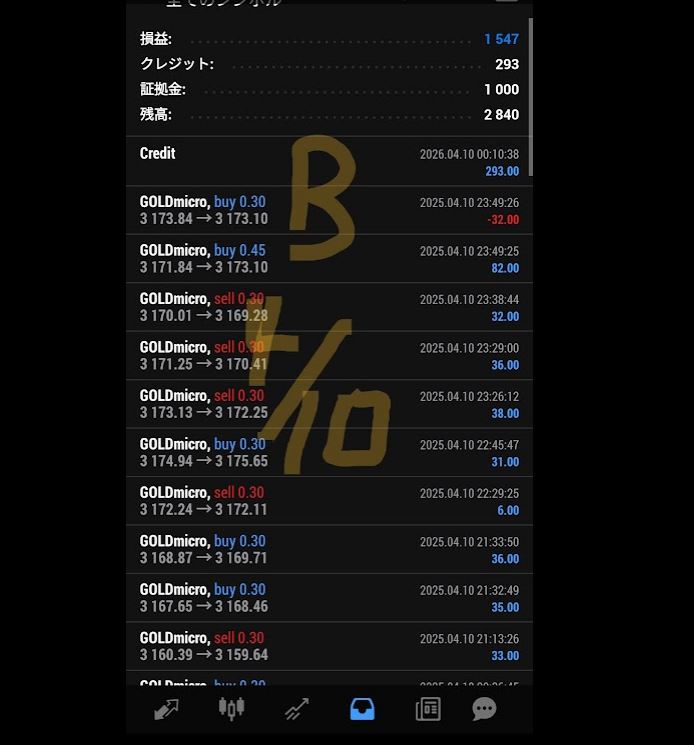This screenshot has width=694, height=745.
Task: Select the History inbox tab
Action: tap(362, 709)
